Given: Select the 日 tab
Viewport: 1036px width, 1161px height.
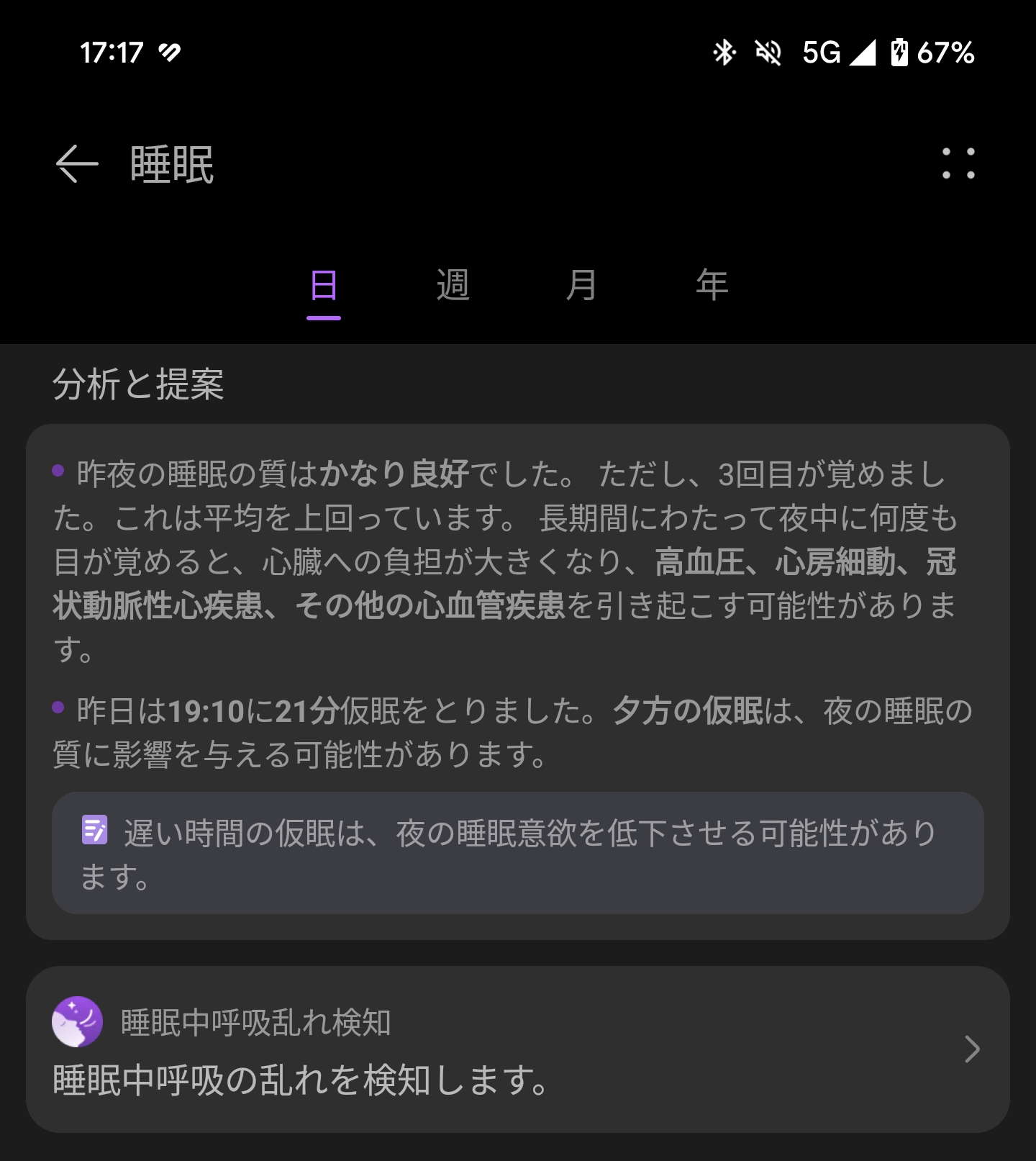Looking at the screenshot, I should pos(324,286).
